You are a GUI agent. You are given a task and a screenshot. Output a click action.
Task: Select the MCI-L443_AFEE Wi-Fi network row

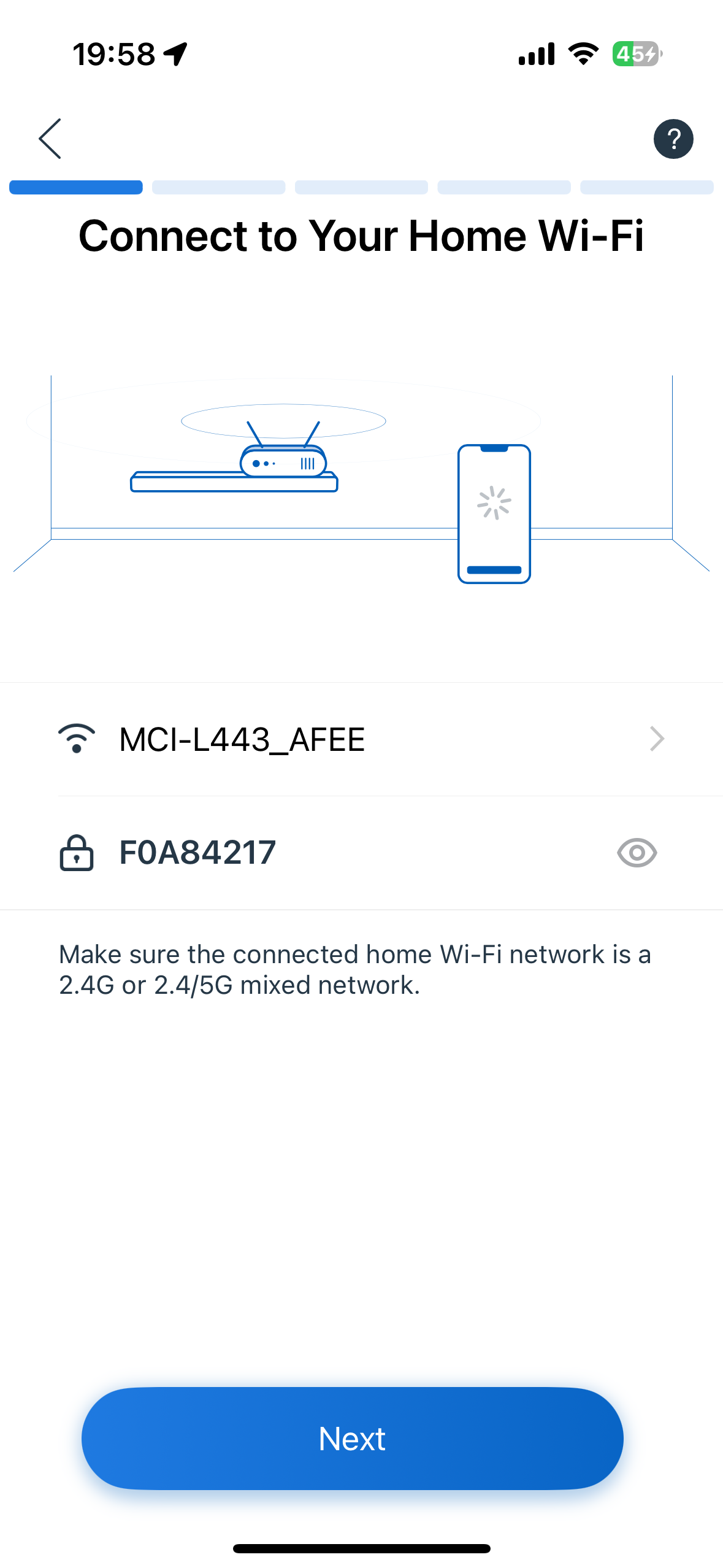point(361,739)
